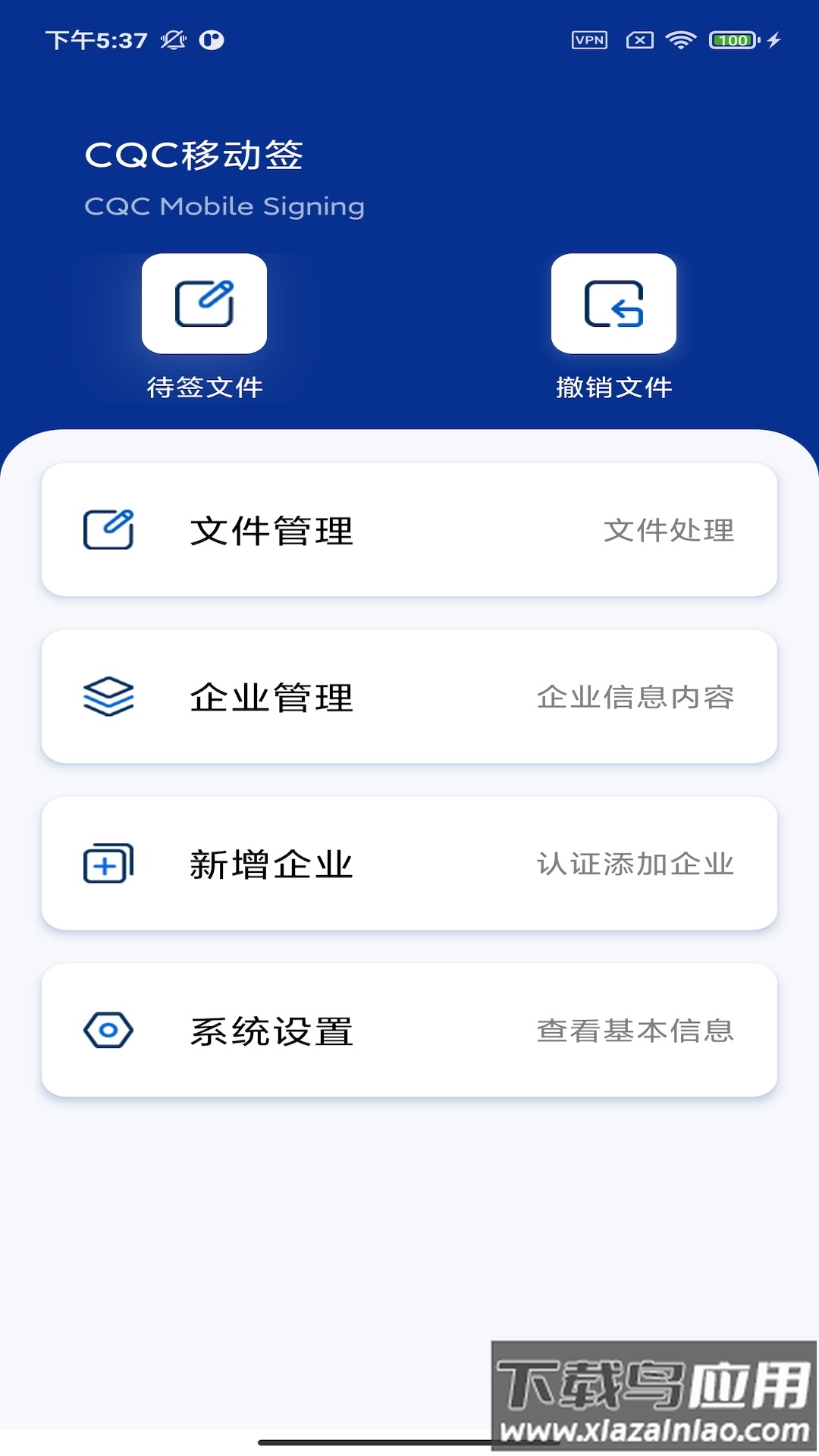Tap the CQC Mobile Signing title
Screen dimensions: 819x1456
[x=224, y=206]
